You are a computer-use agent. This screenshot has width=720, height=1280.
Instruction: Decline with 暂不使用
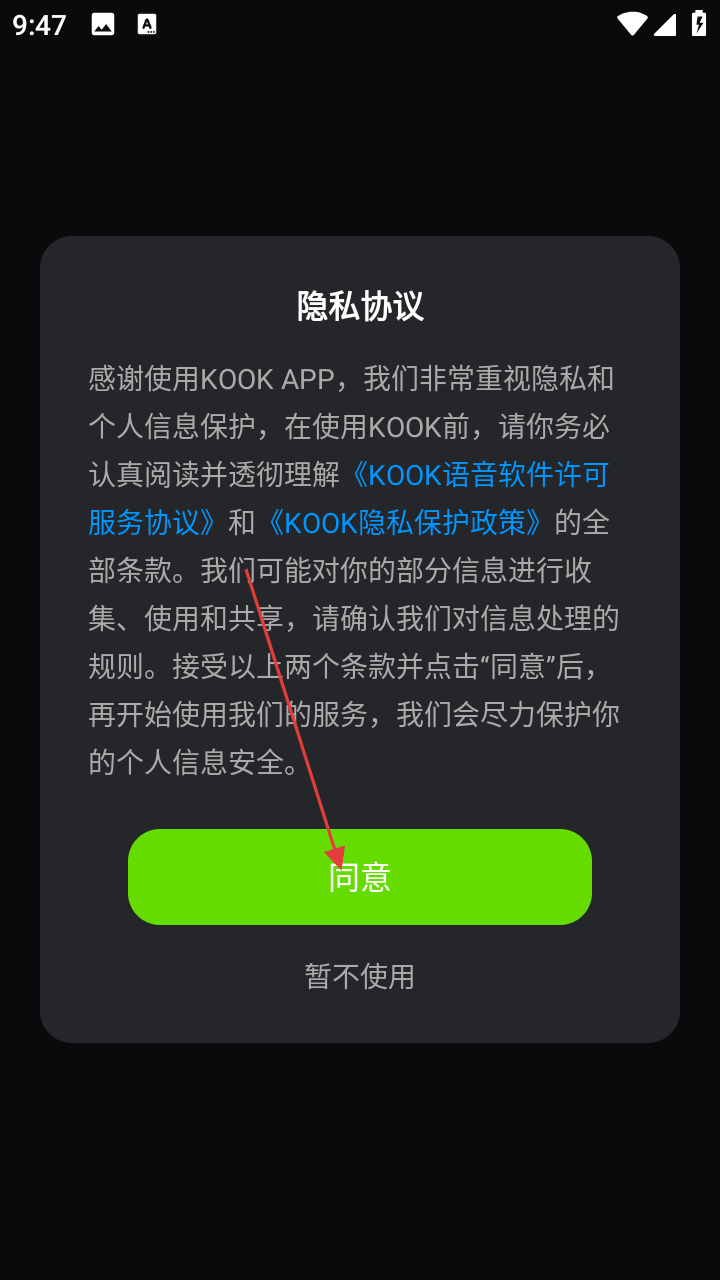point(359,976)
